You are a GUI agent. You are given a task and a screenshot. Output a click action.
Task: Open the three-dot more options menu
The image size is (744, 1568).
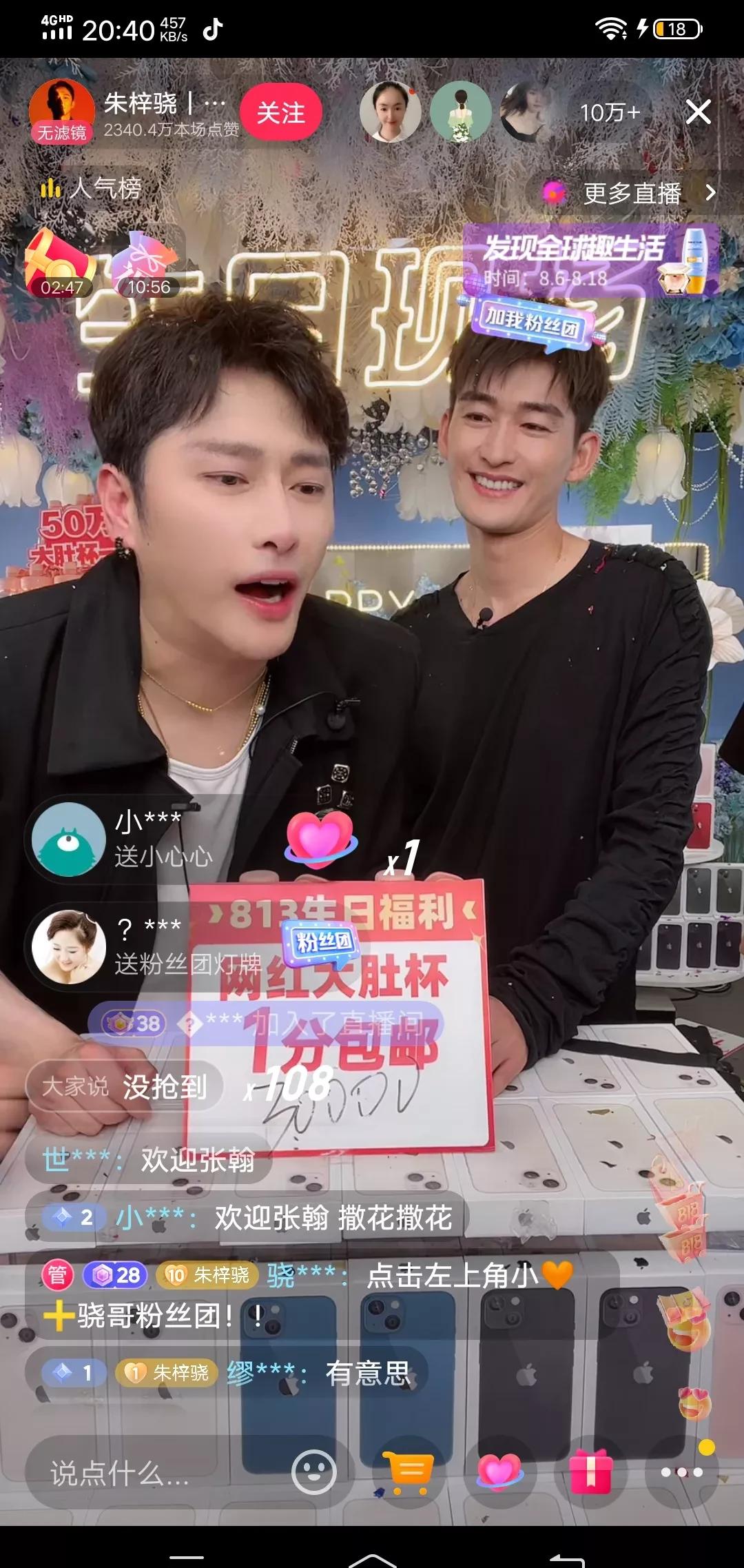click(x=681, y=1473)
